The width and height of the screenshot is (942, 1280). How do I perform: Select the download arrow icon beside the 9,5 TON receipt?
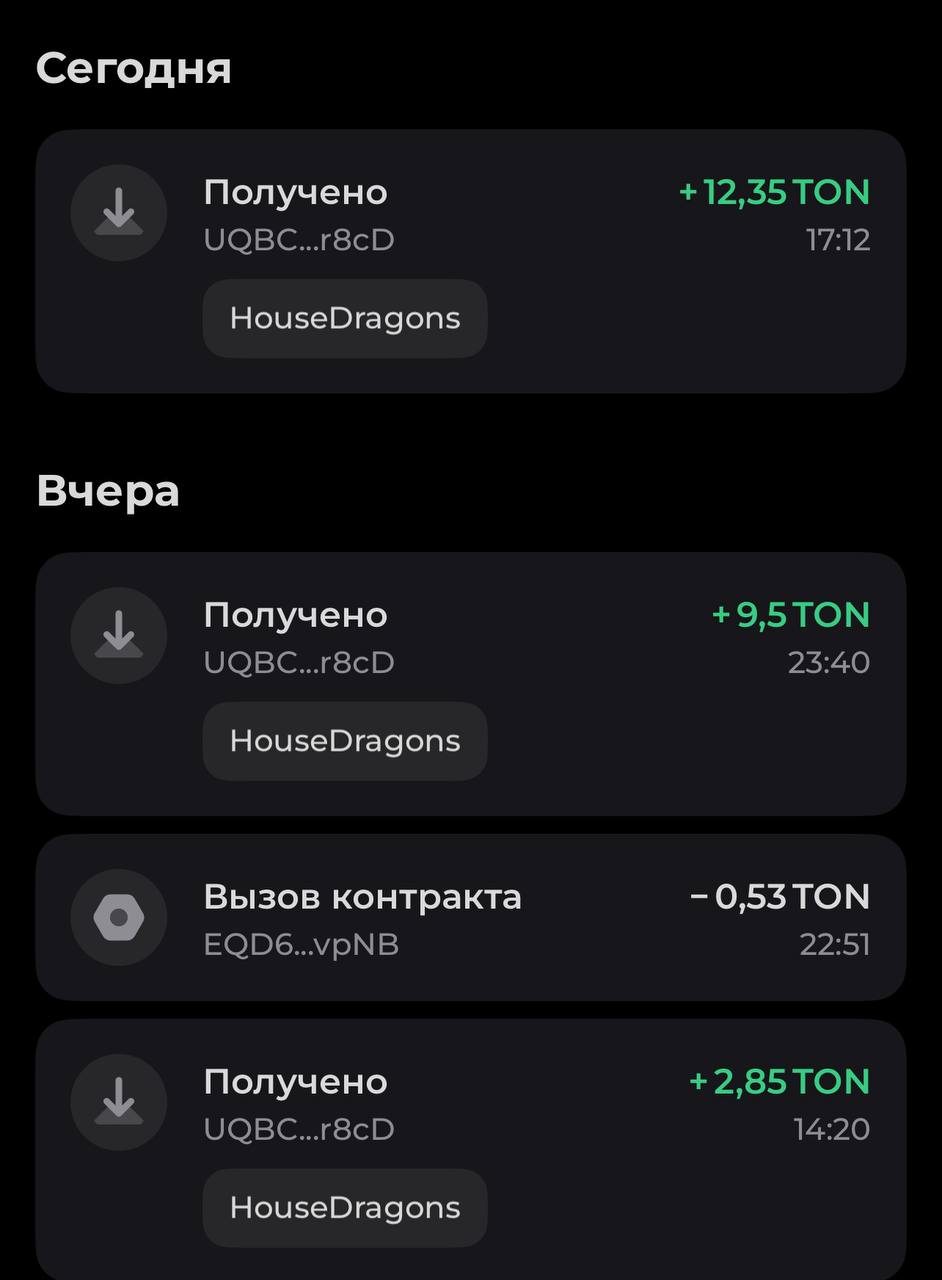coord(118,636)
